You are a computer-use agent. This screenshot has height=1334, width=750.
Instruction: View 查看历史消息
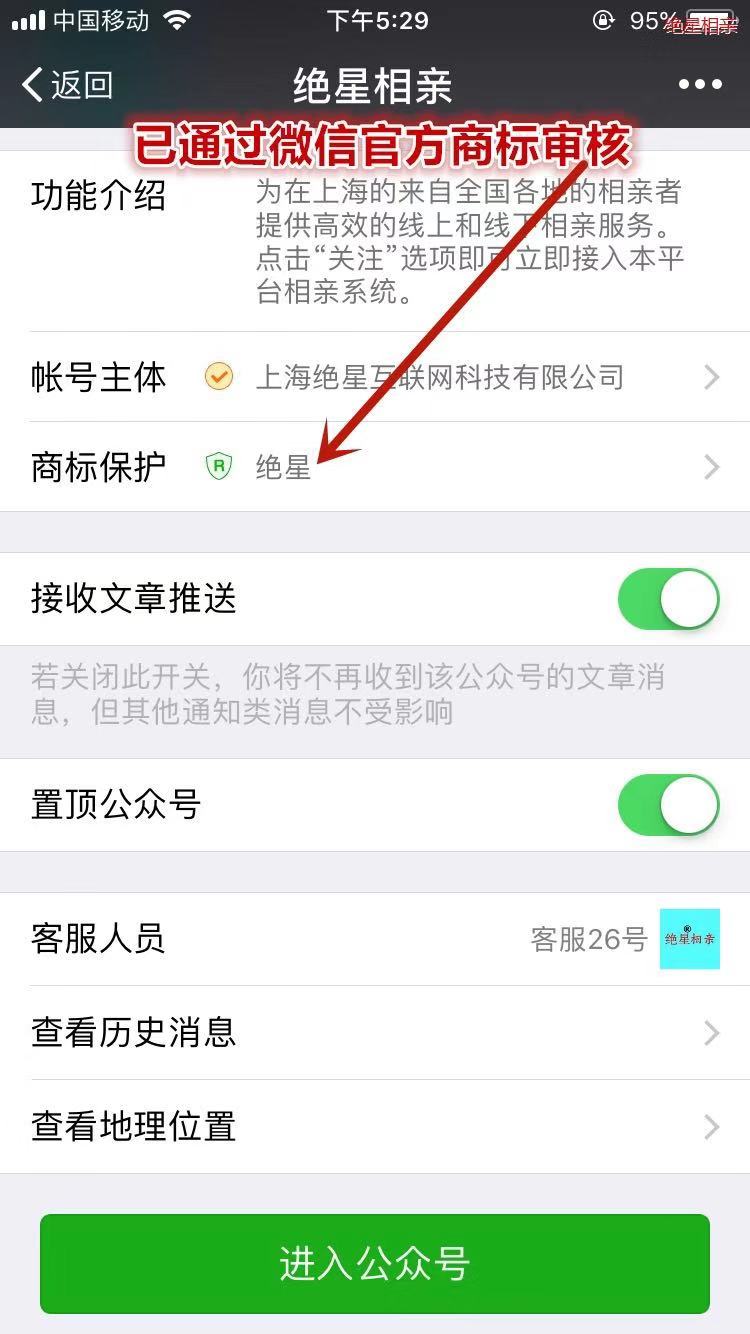[375, 1033]
